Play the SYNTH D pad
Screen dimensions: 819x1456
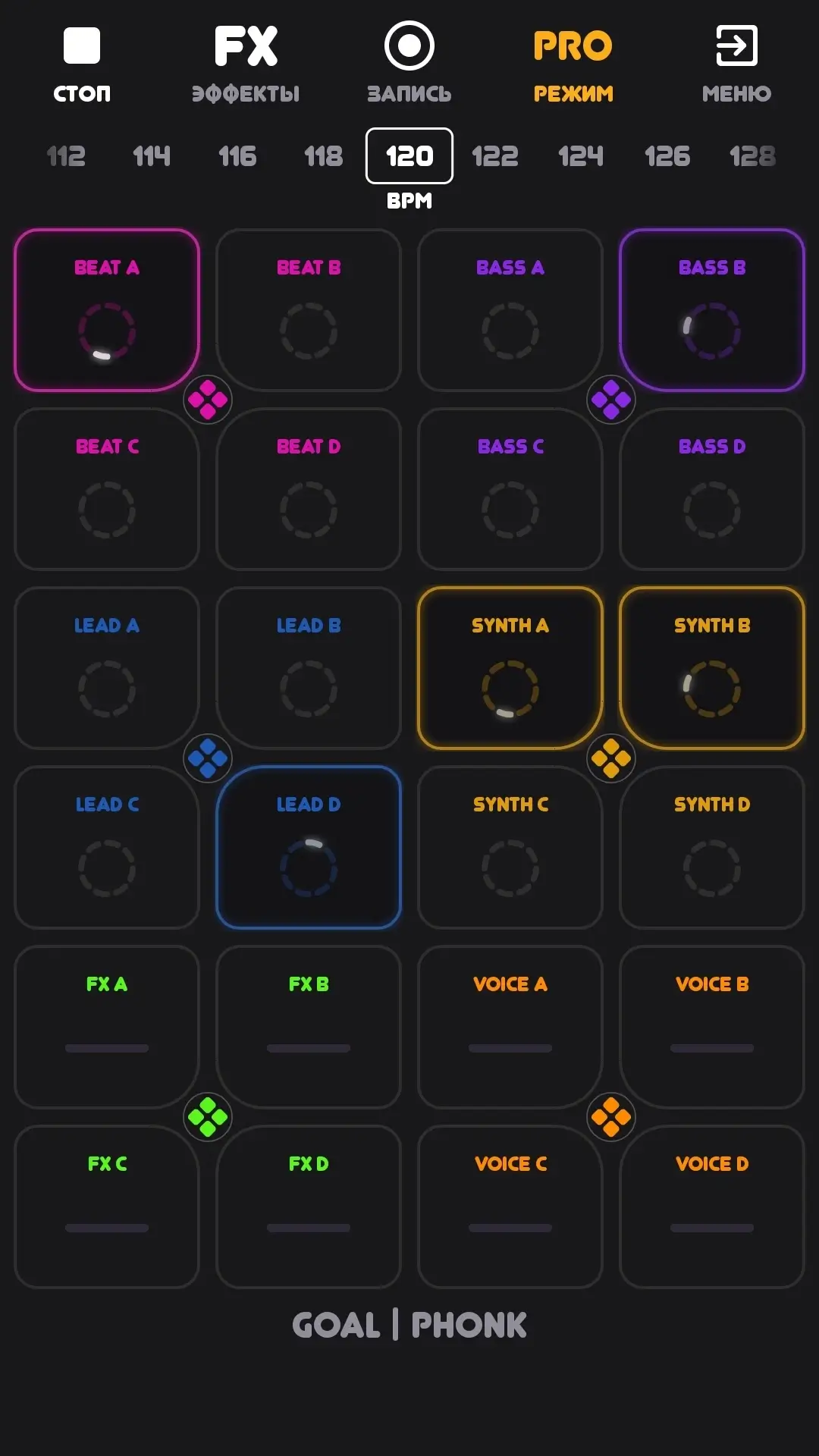[712, 847]
